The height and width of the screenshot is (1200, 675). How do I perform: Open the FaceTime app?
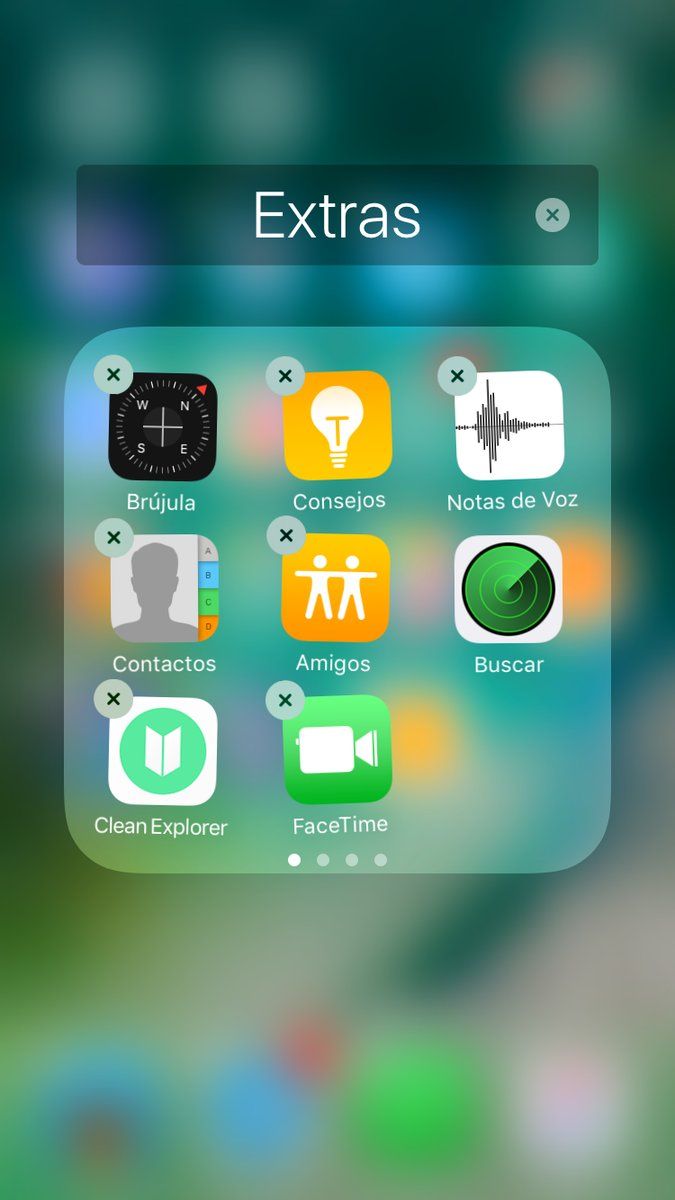click(x=338, y=750)
